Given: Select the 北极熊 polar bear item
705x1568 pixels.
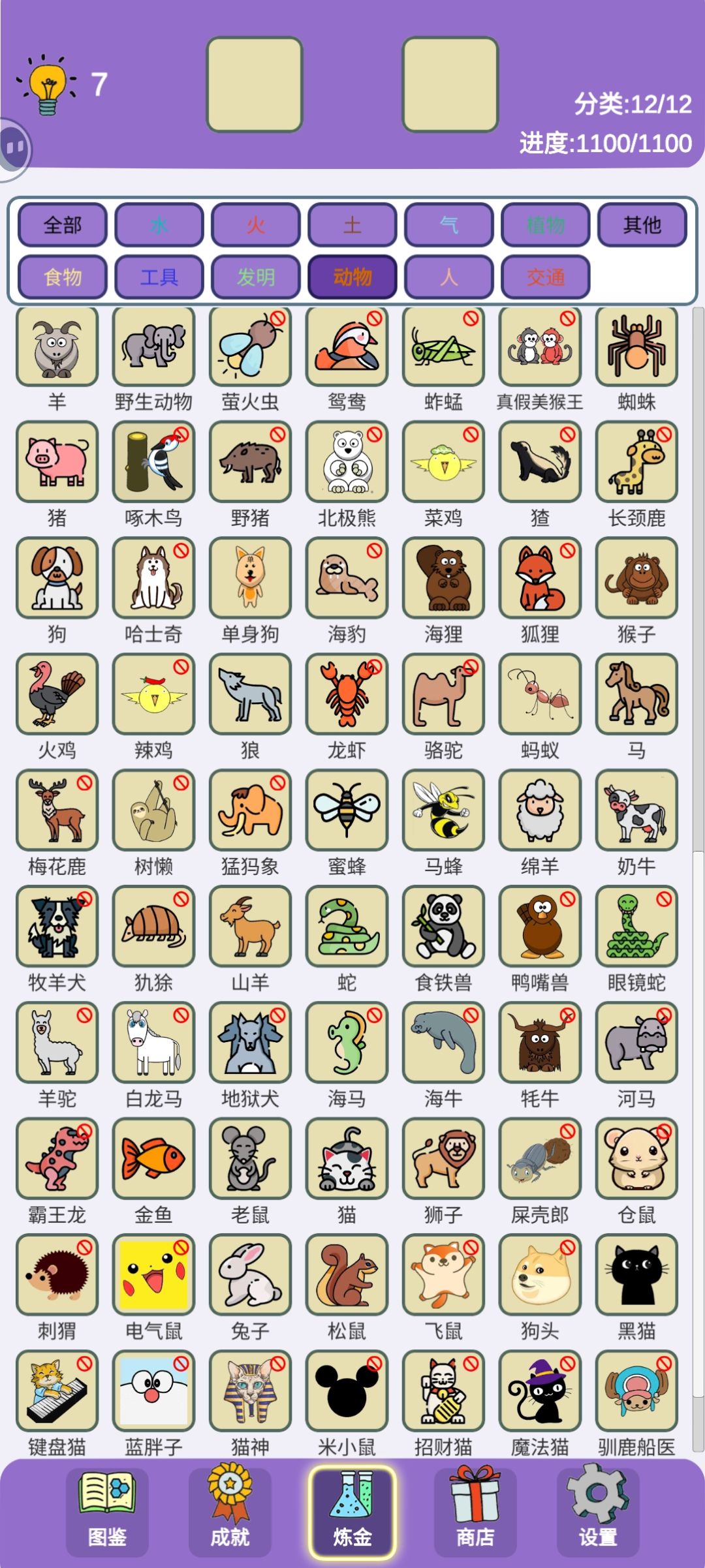Looking at the screenshot, I should pyautogui.click(x=347, y=463).
